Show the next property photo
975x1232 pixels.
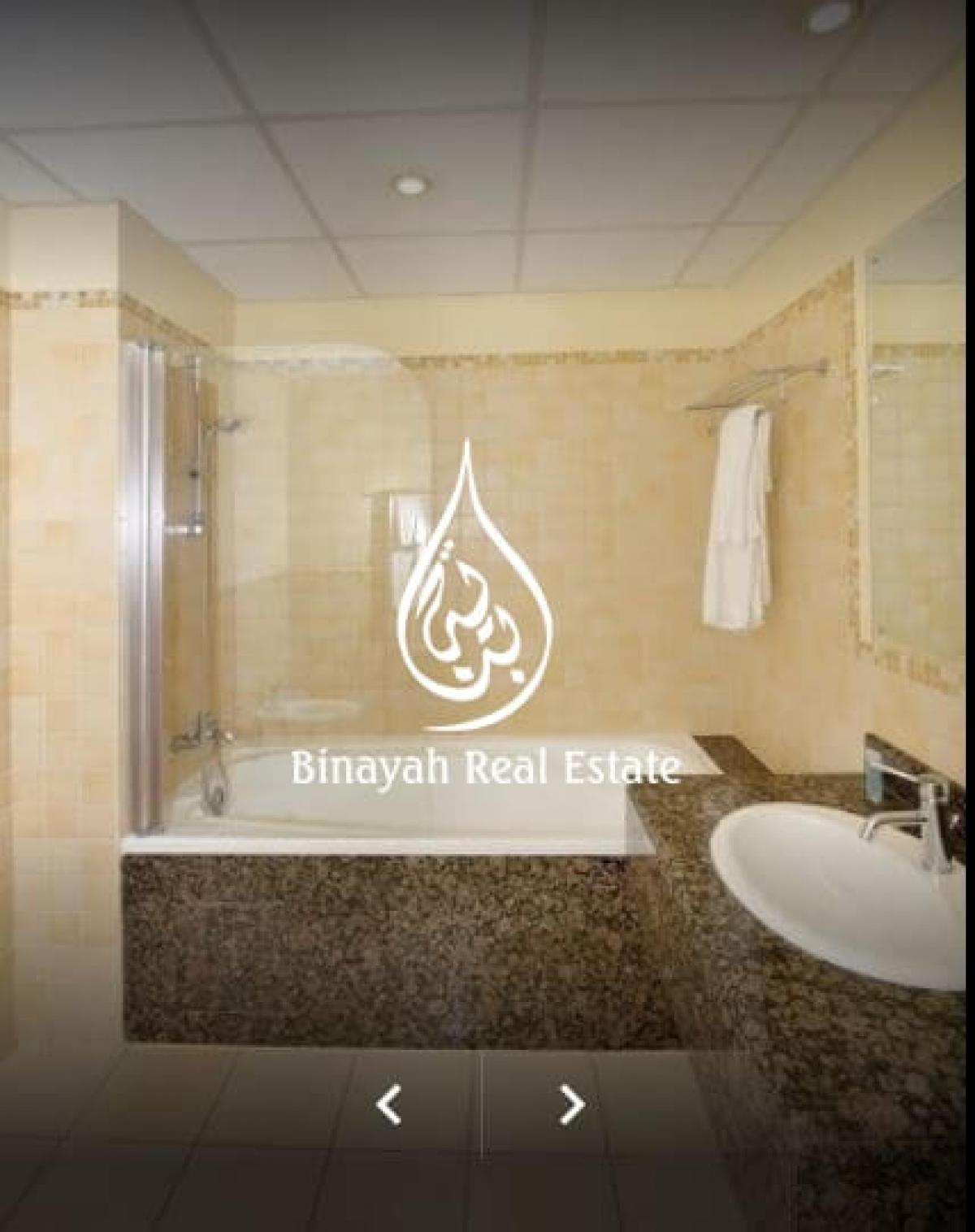[573, 1105]
